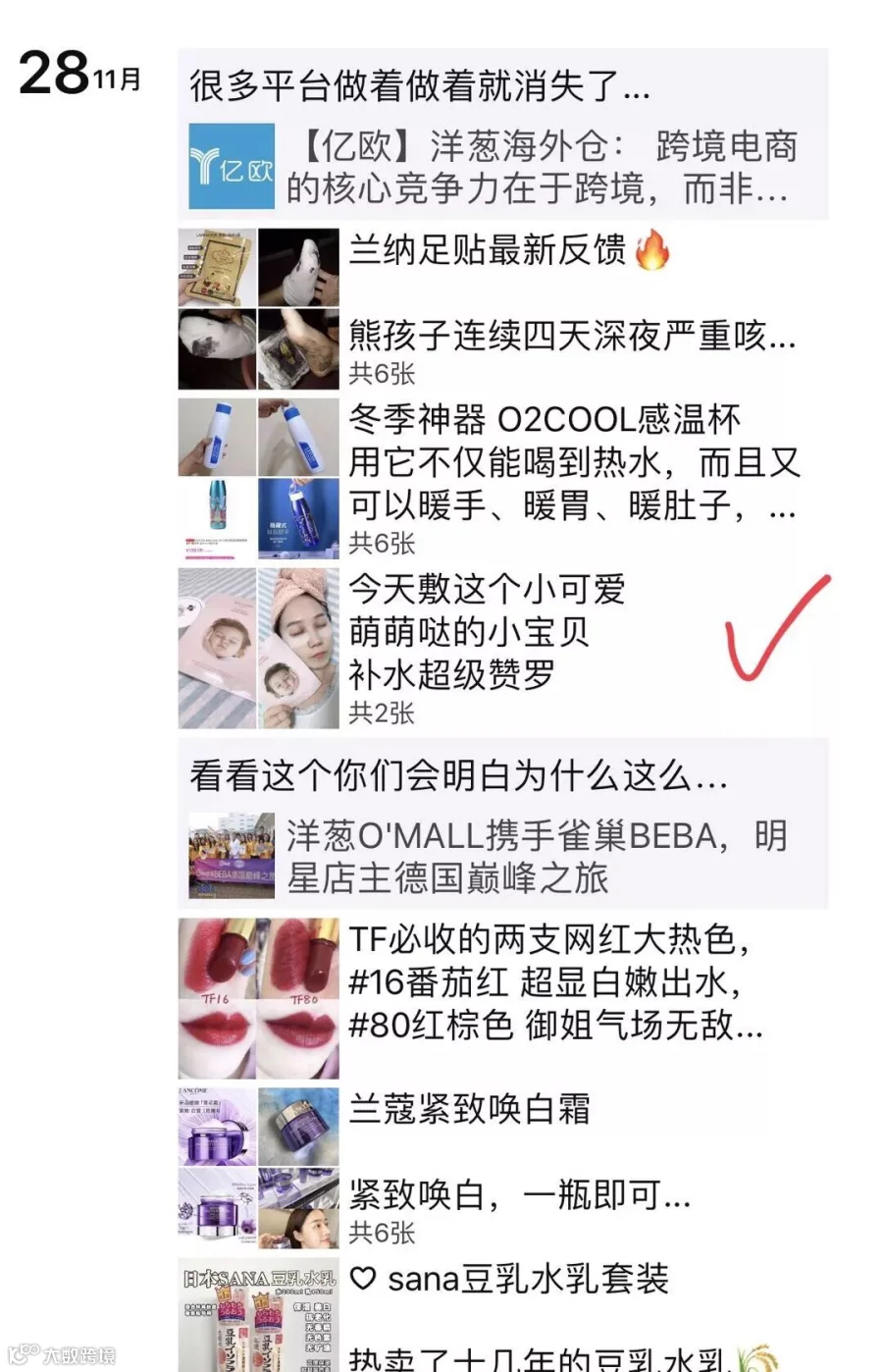Open the 洋葱O'MALL携手雀巢BEBA shared article
Viewport: 883px width, 1372px height.
tap(503, 855)
